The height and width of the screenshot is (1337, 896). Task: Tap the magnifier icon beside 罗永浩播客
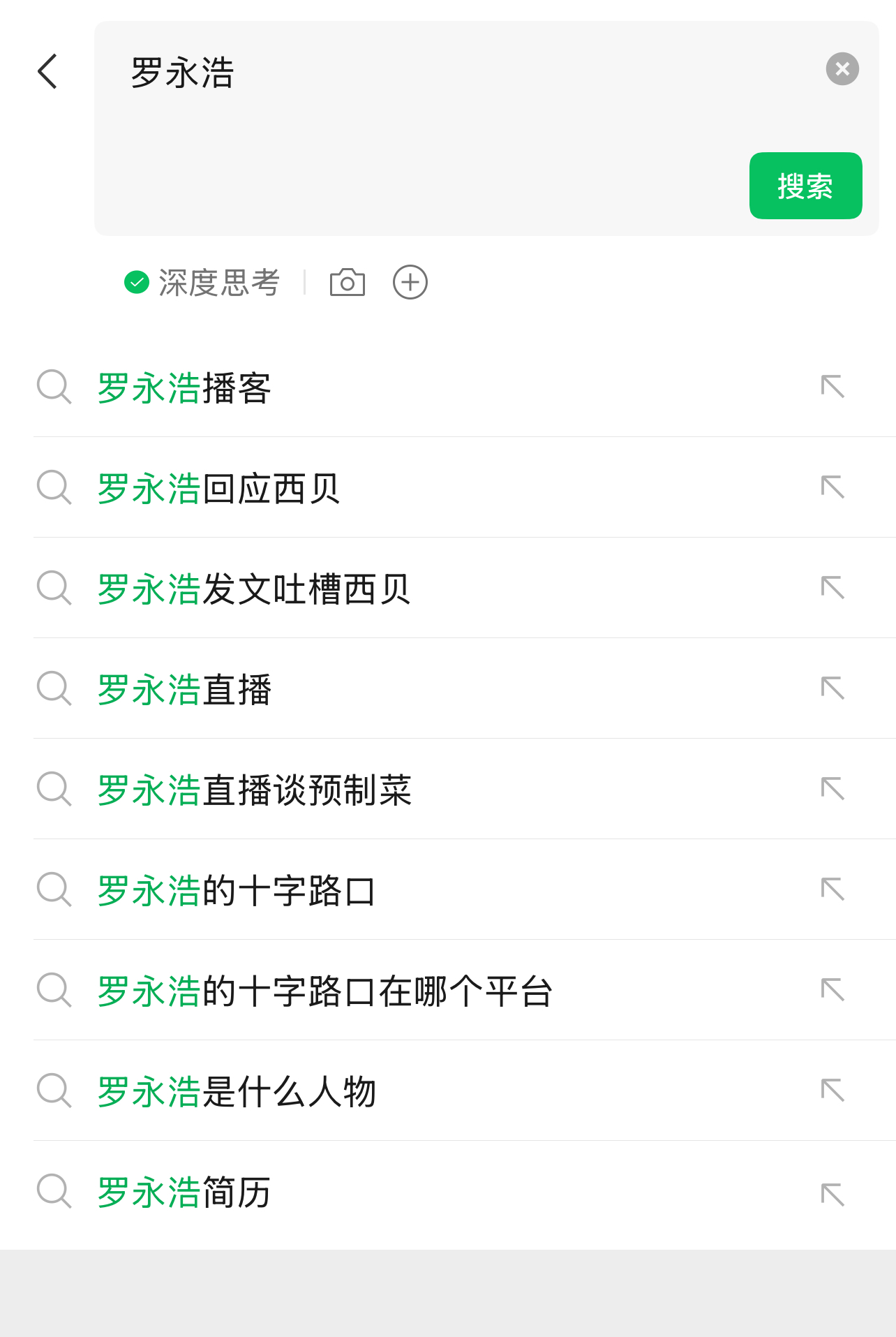click(x=53, y=388)
